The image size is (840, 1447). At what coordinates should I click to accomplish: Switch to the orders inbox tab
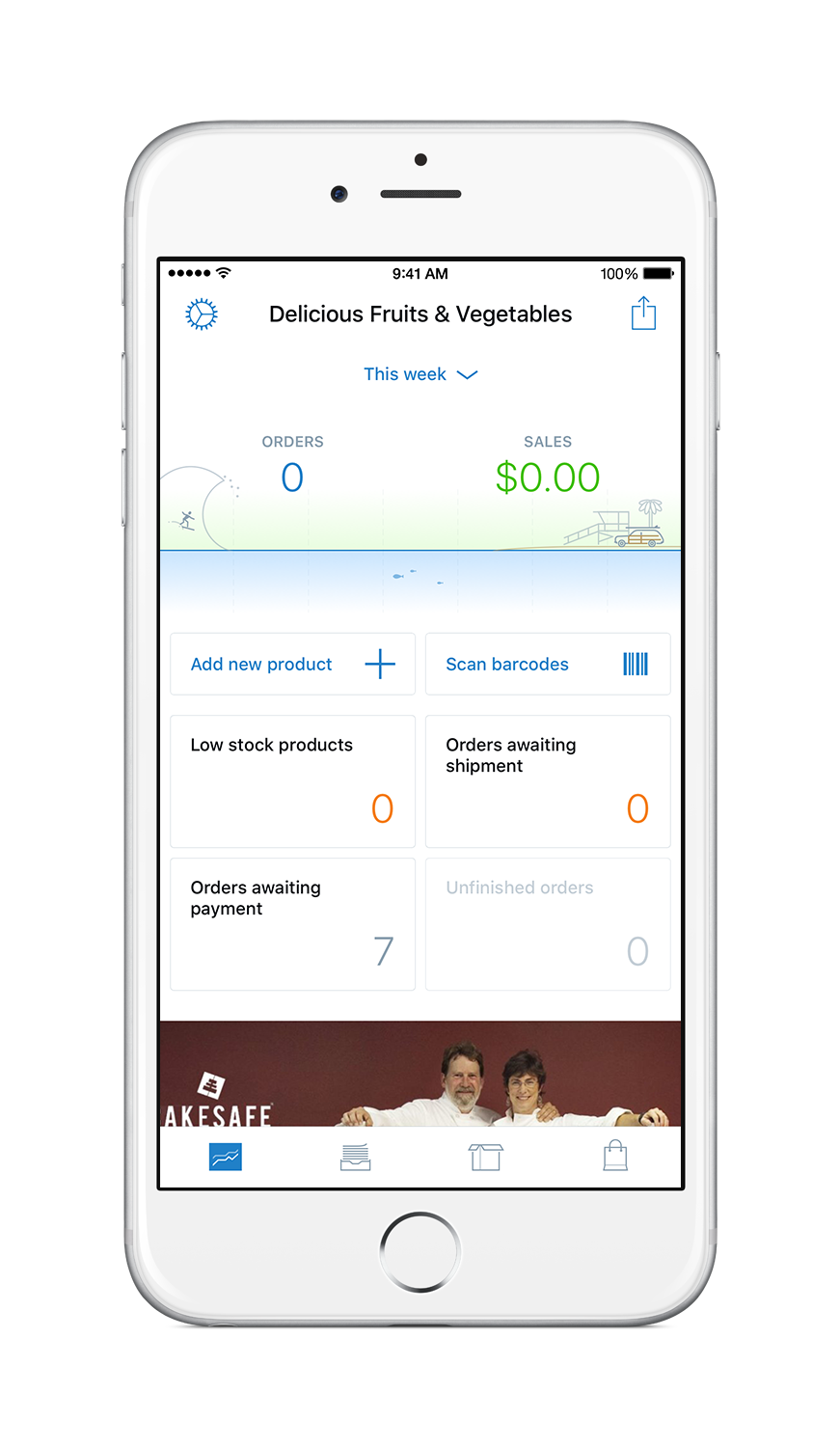click(356, 1156)
